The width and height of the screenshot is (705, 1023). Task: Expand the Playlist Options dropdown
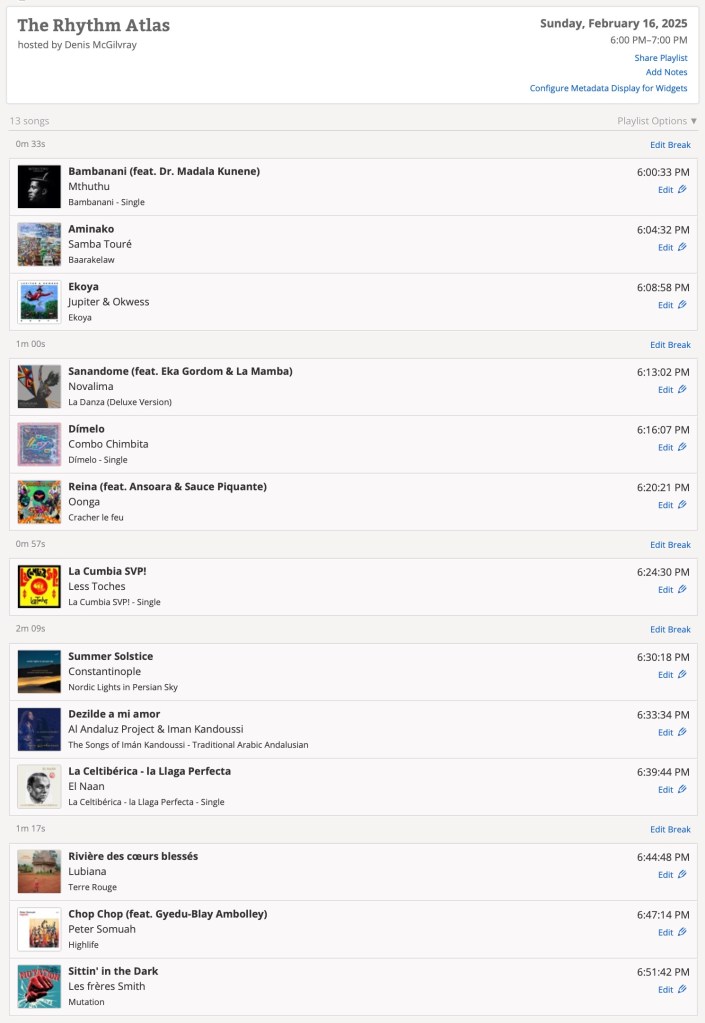point(656,121)
